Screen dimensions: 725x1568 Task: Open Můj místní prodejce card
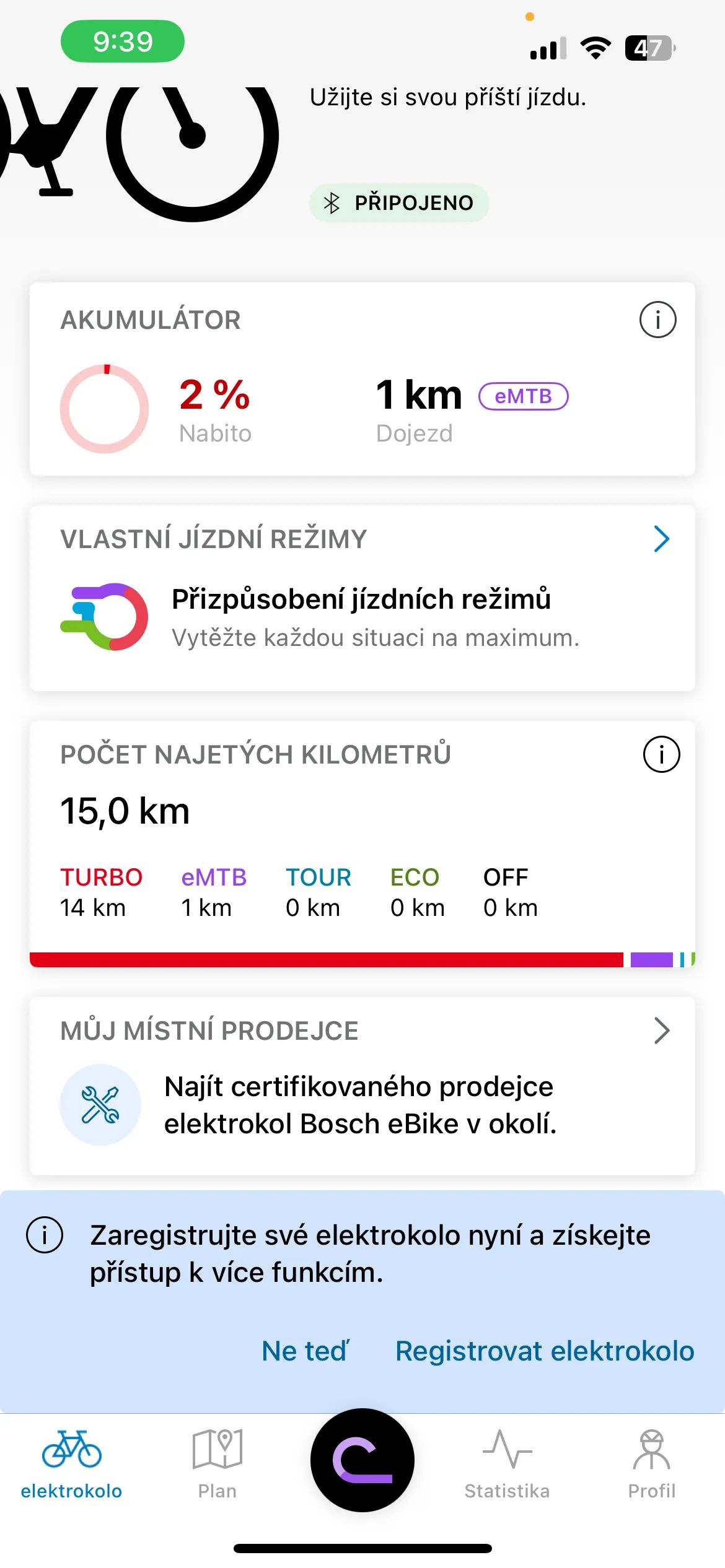click(x=362, y=1086)
